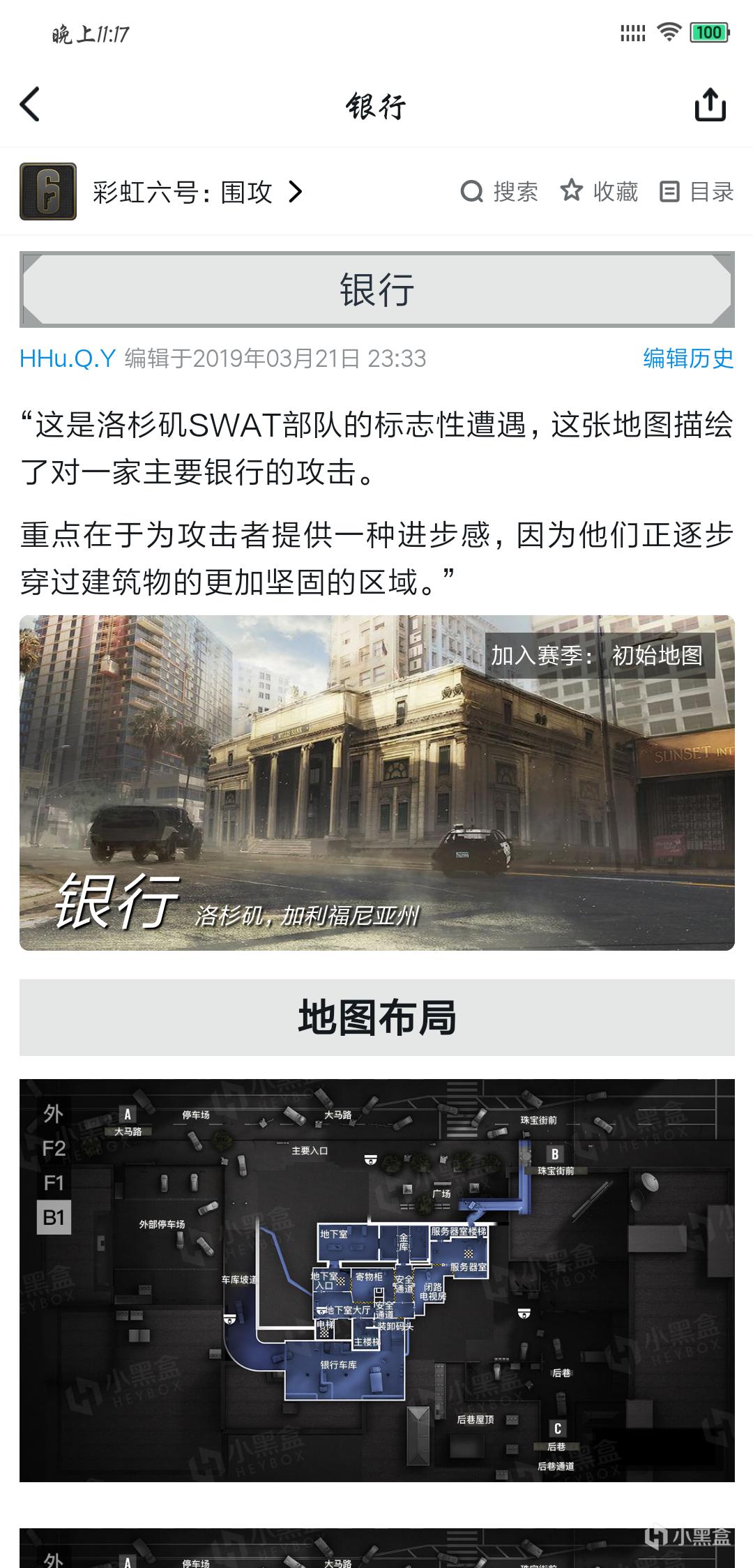Screen dimensions: 753x1568
Task: Open author HHu.Q.Y's profile
Action: [x=68, y=359]
